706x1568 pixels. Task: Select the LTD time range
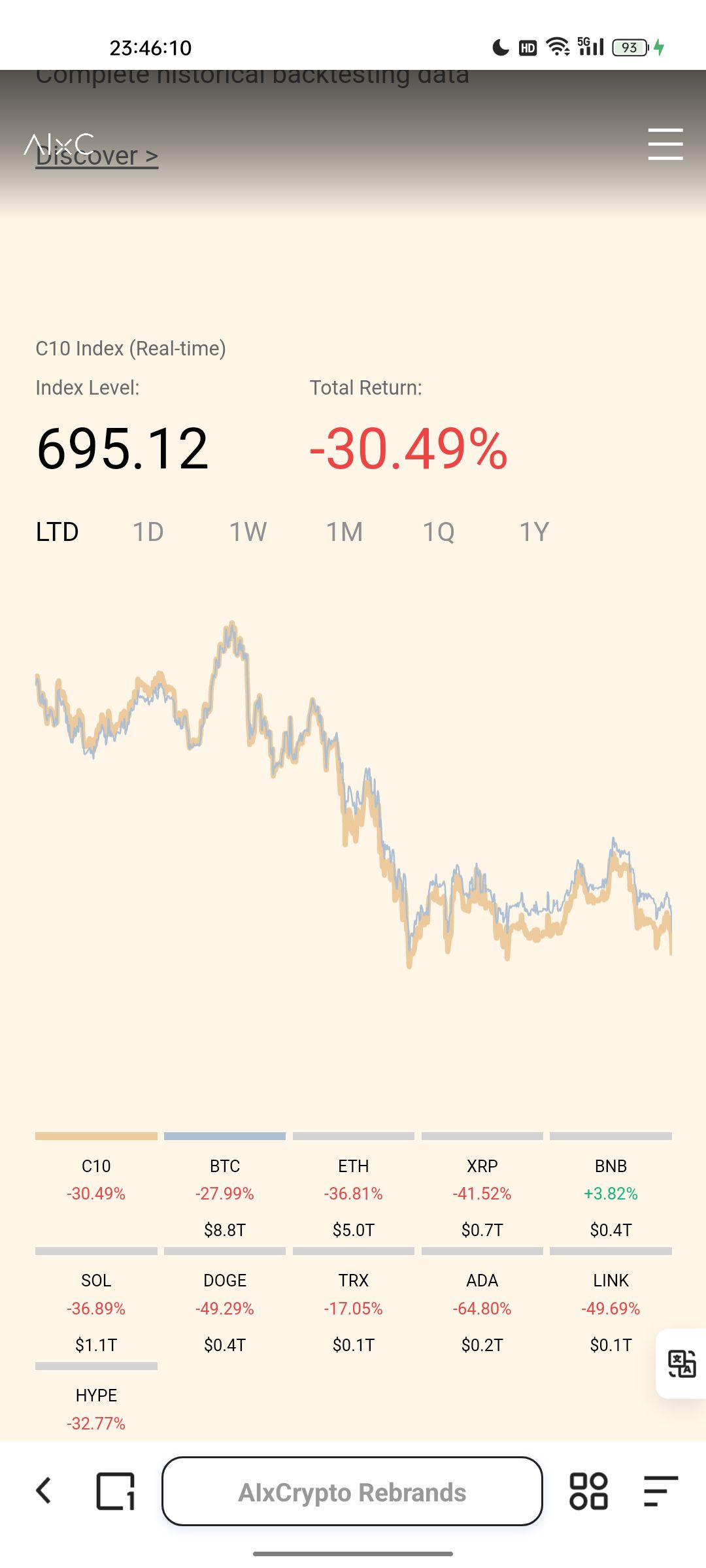pos(58,532)
